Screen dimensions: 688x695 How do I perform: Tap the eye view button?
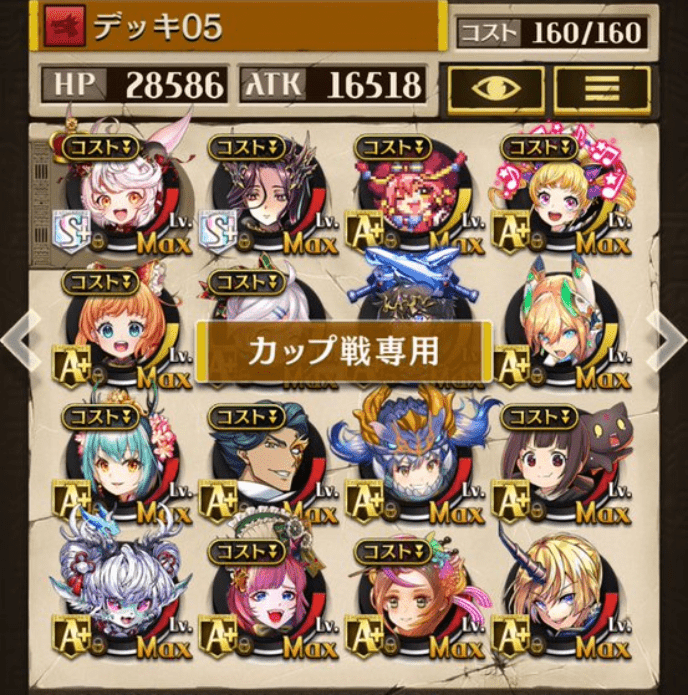pos(496,90)
